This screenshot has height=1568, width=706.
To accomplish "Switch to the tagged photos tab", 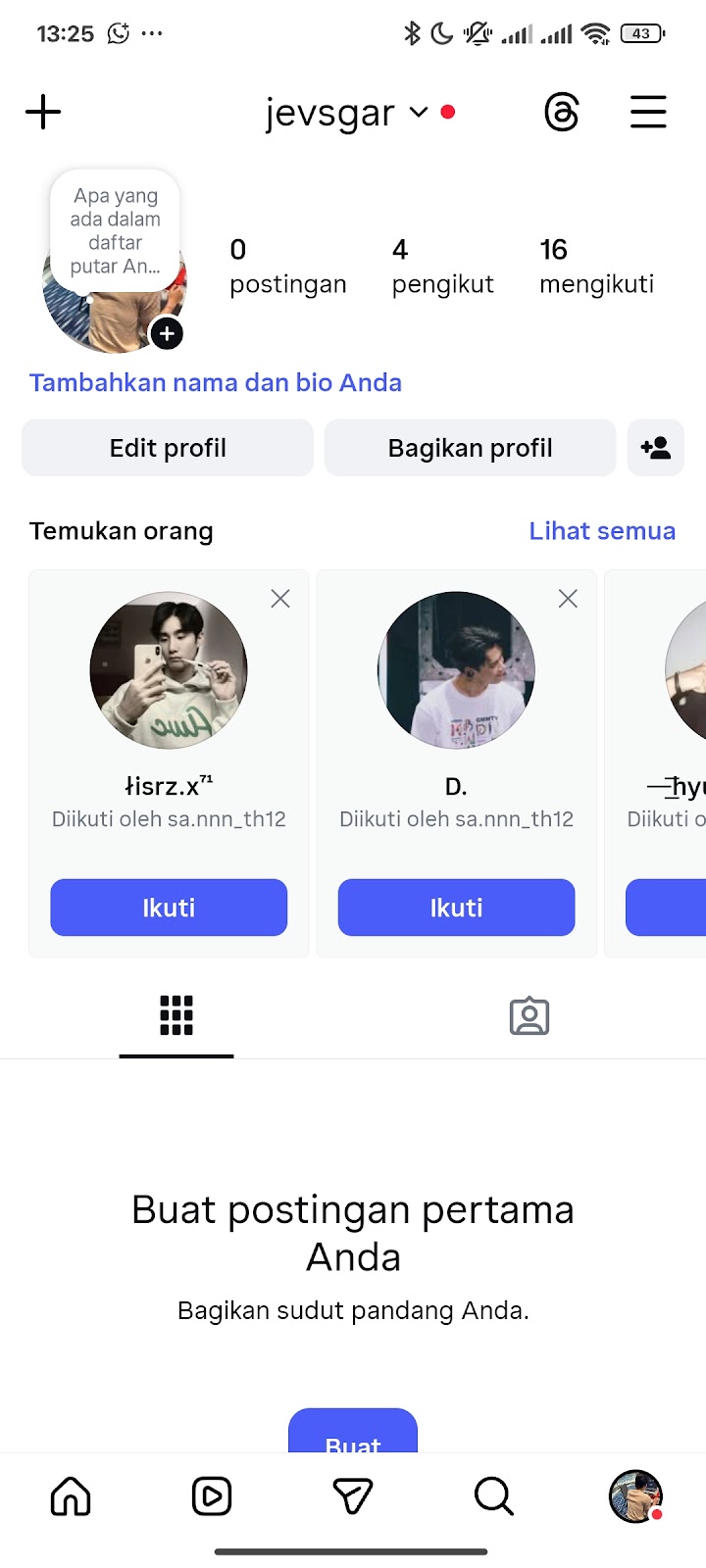I will [529, 1016].
